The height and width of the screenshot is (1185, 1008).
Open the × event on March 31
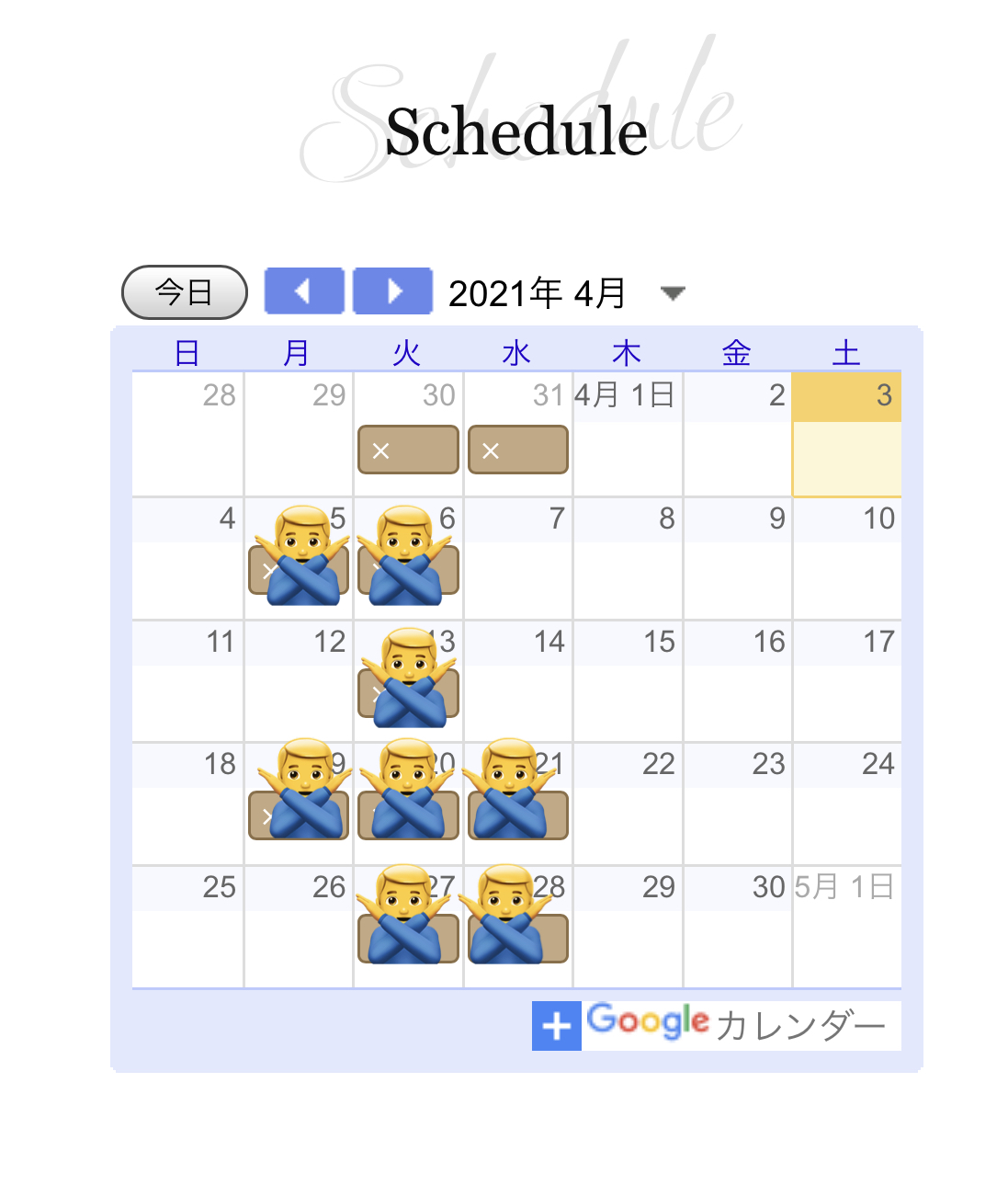pos(518,450)
